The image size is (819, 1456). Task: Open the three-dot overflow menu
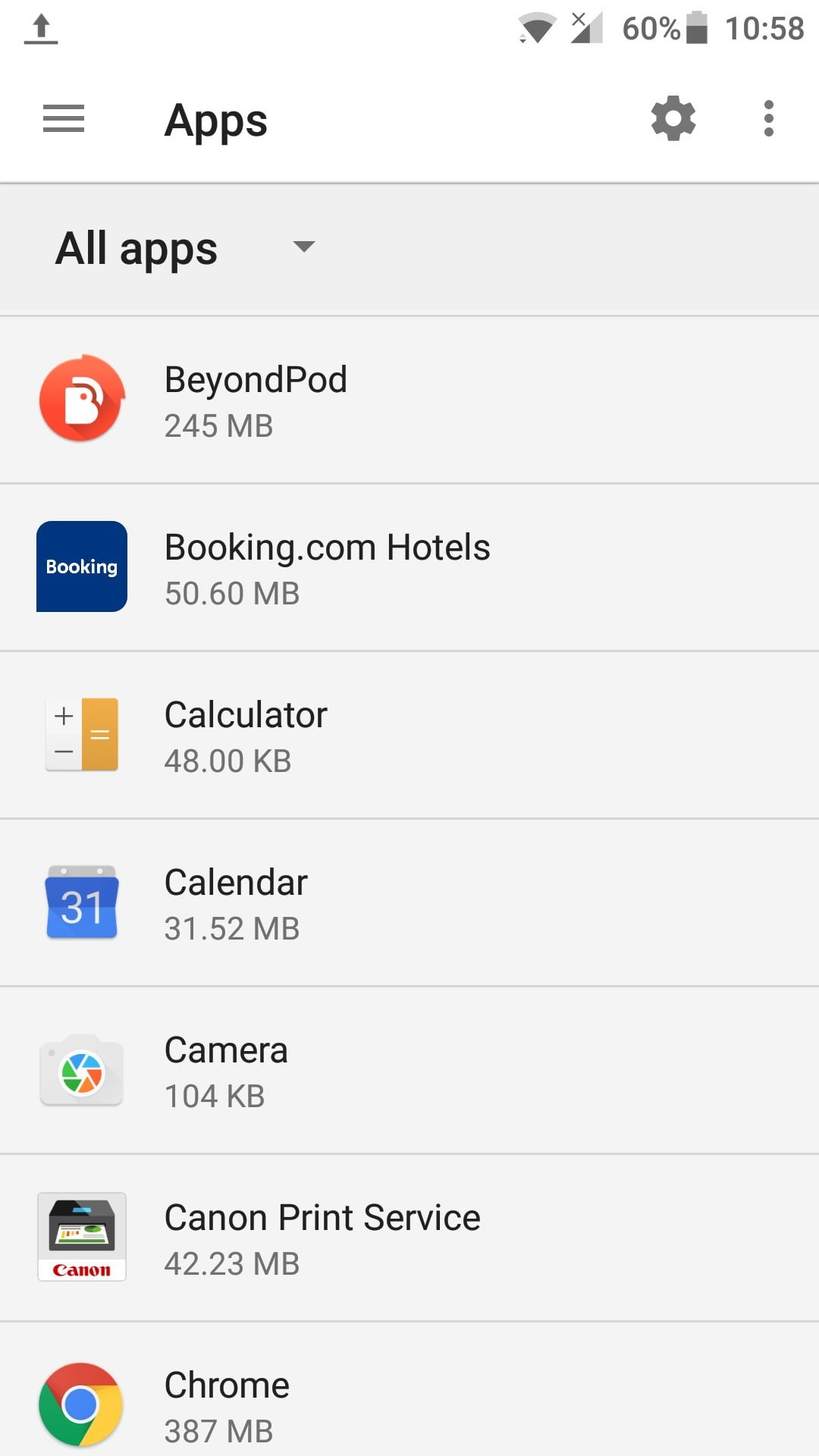click(x=769, y=119)
